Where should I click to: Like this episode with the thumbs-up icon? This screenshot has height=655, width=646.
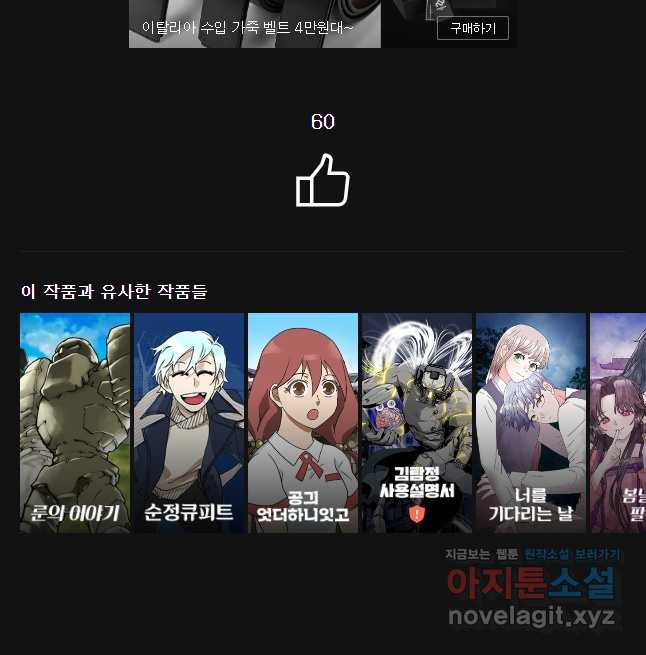click(x=322, y=181)
